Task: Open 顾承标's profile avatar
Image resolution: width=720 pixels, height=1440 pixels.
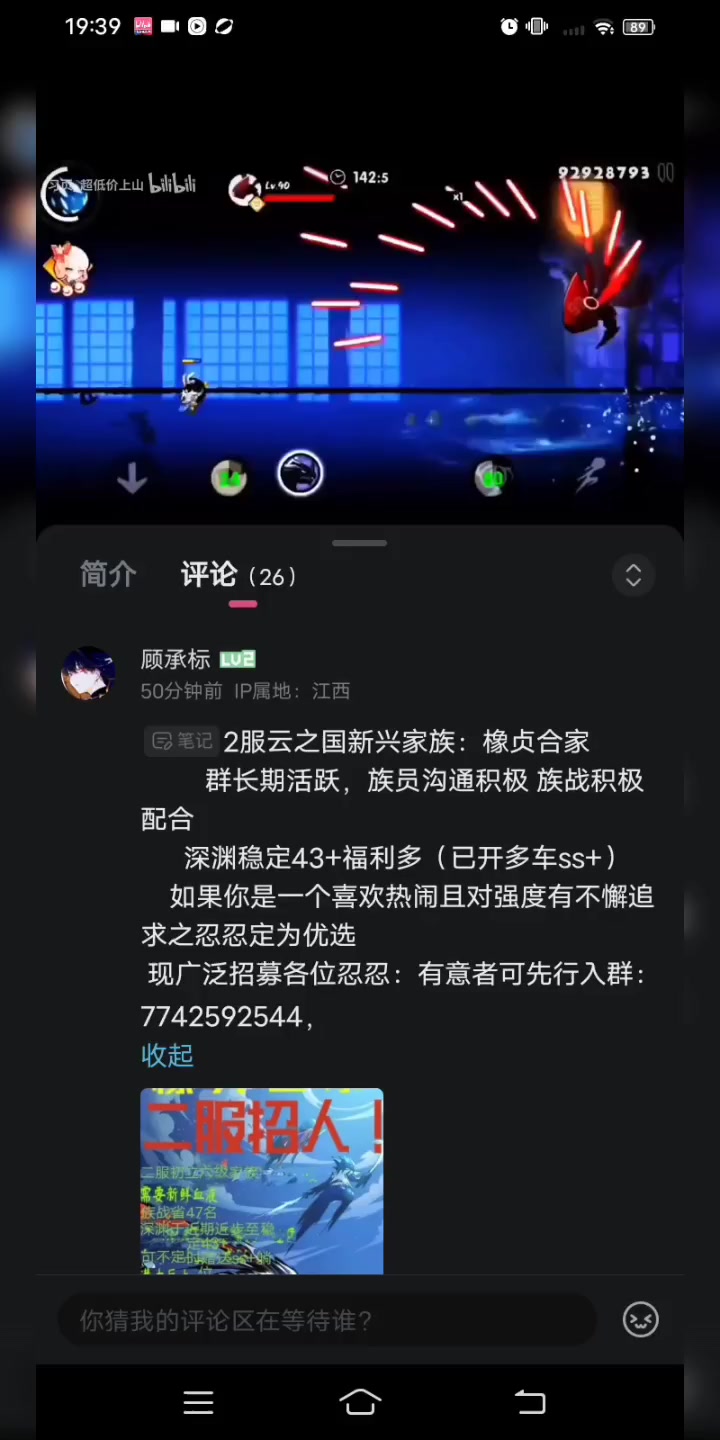Action: [88, 673]
